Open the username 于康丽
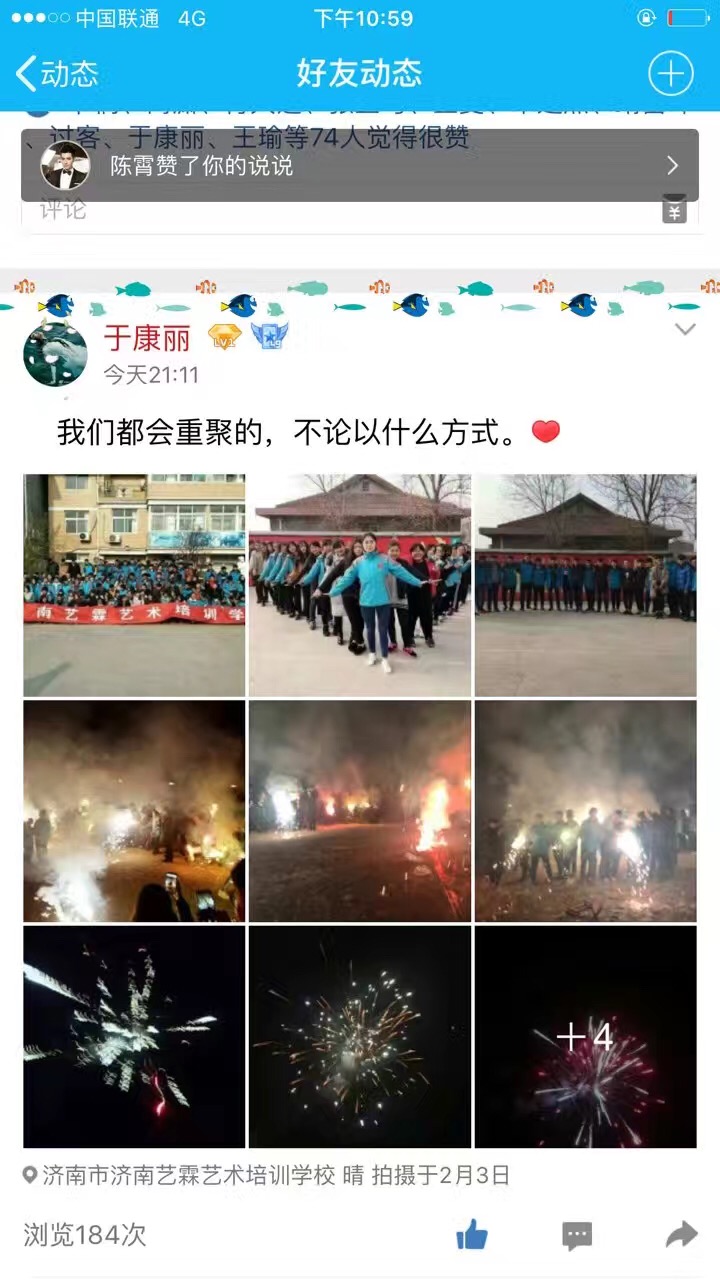Image resolution: width=720 pixels, height=1280 pixels. click(x=147, y=339)
